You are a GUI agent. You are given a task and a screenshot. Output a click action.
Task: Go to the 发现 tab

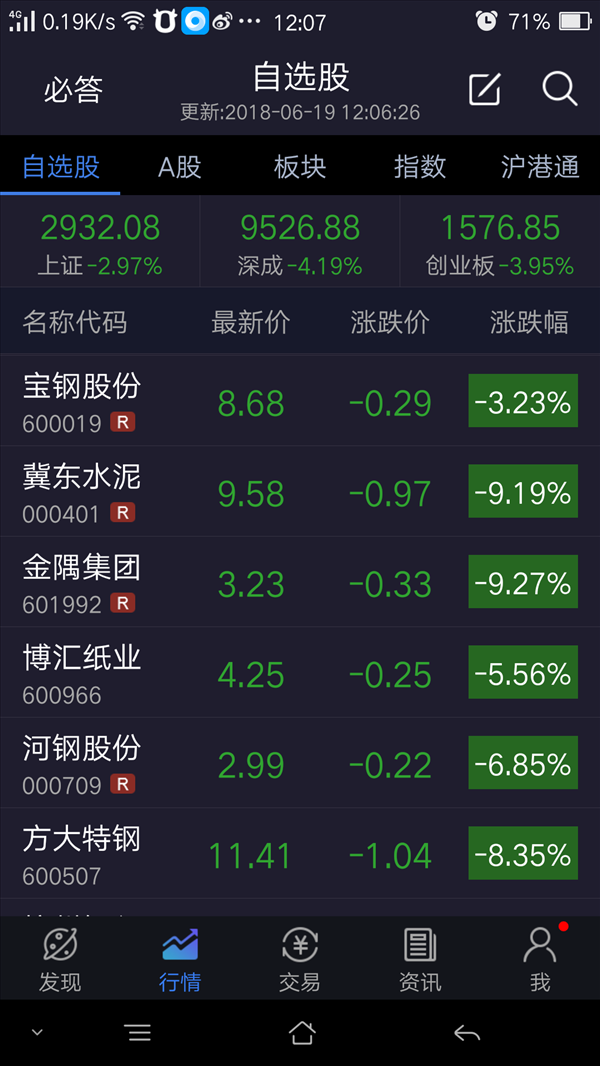coord(60,959)
